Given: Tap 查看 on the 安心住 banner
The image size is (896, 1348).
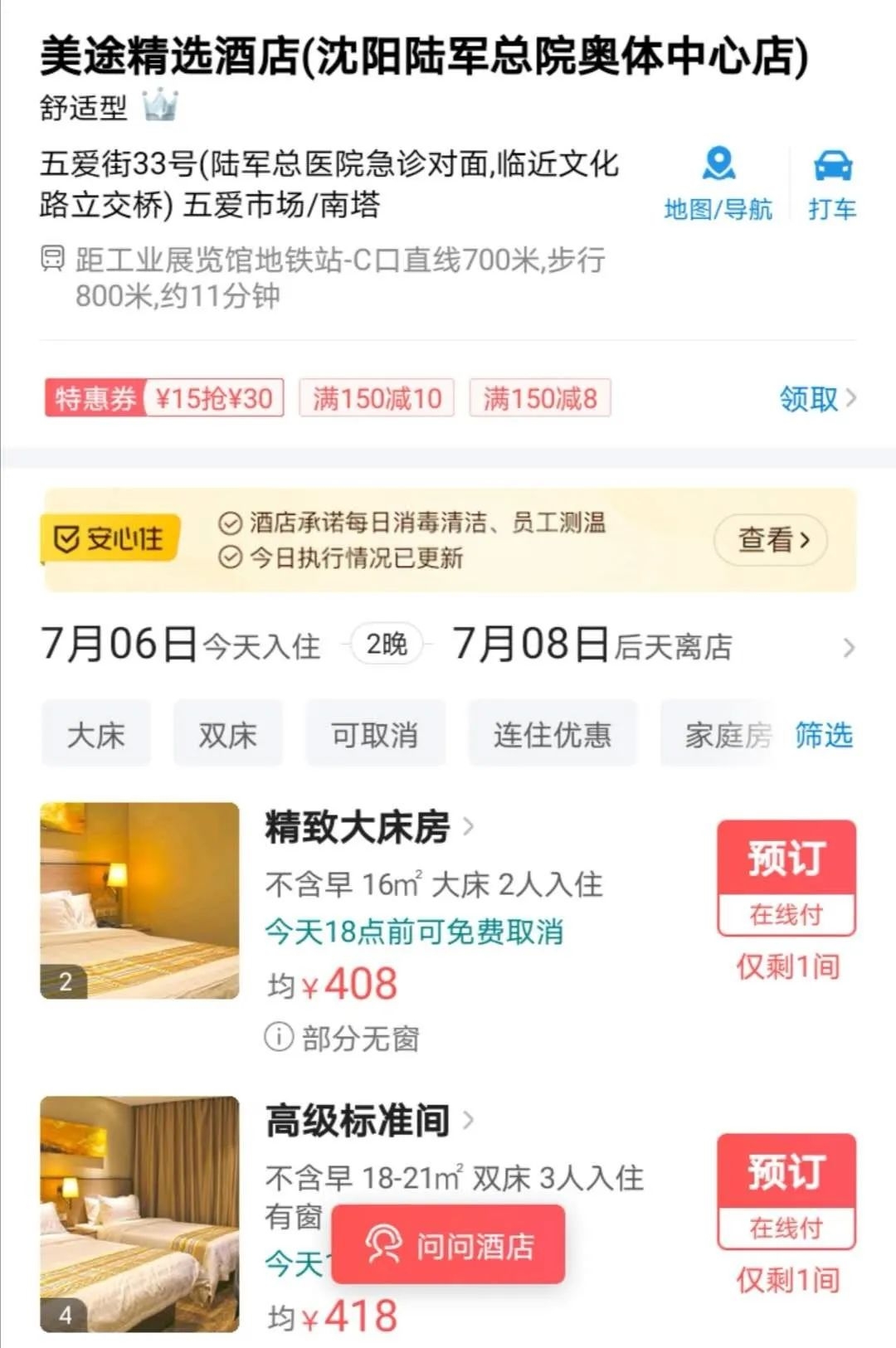Looking at the screenshot, I should point(772,540).
